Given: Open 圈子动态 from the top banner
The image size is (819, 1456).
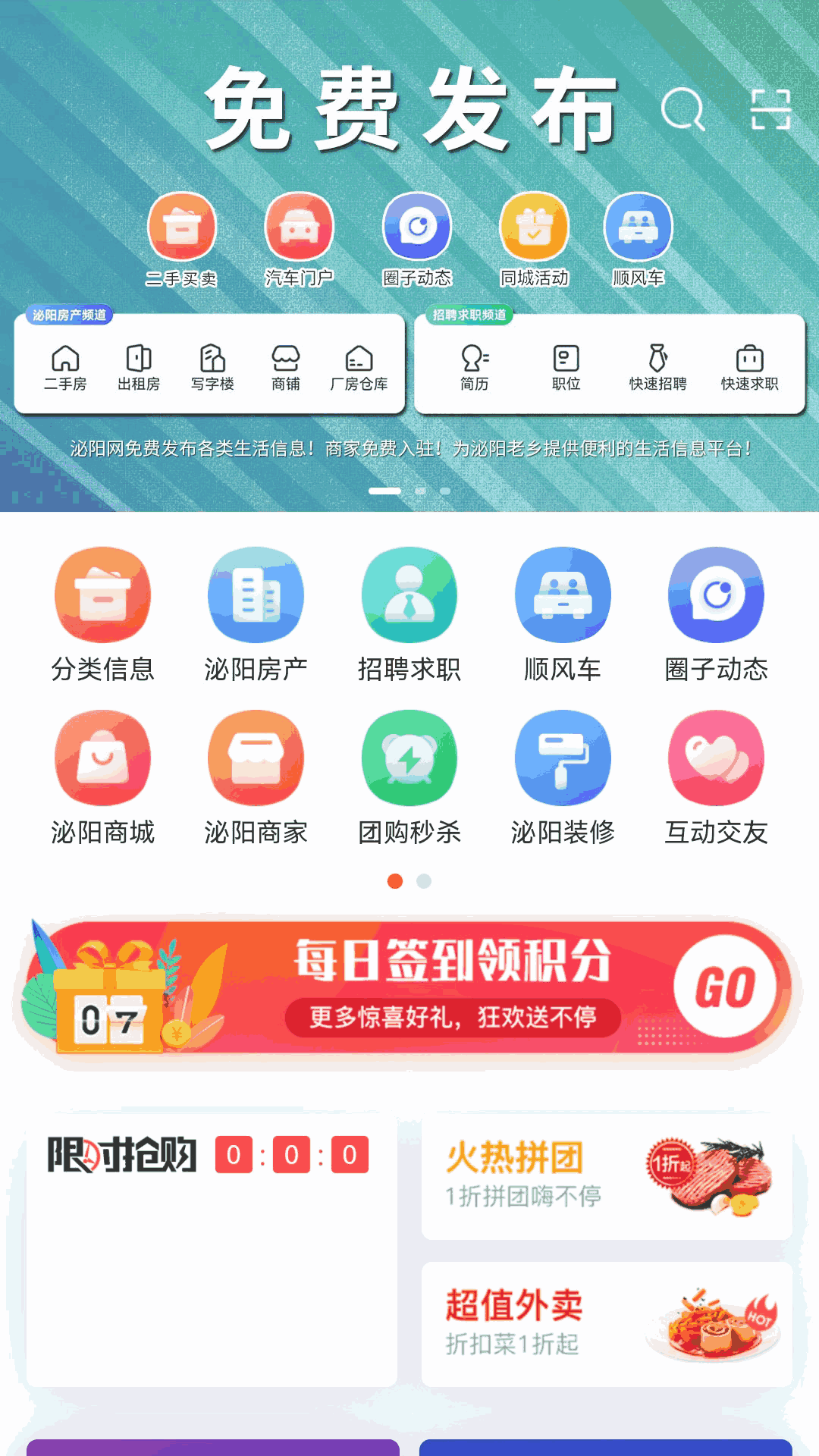Looking at the screenshot, I should 417,226.
